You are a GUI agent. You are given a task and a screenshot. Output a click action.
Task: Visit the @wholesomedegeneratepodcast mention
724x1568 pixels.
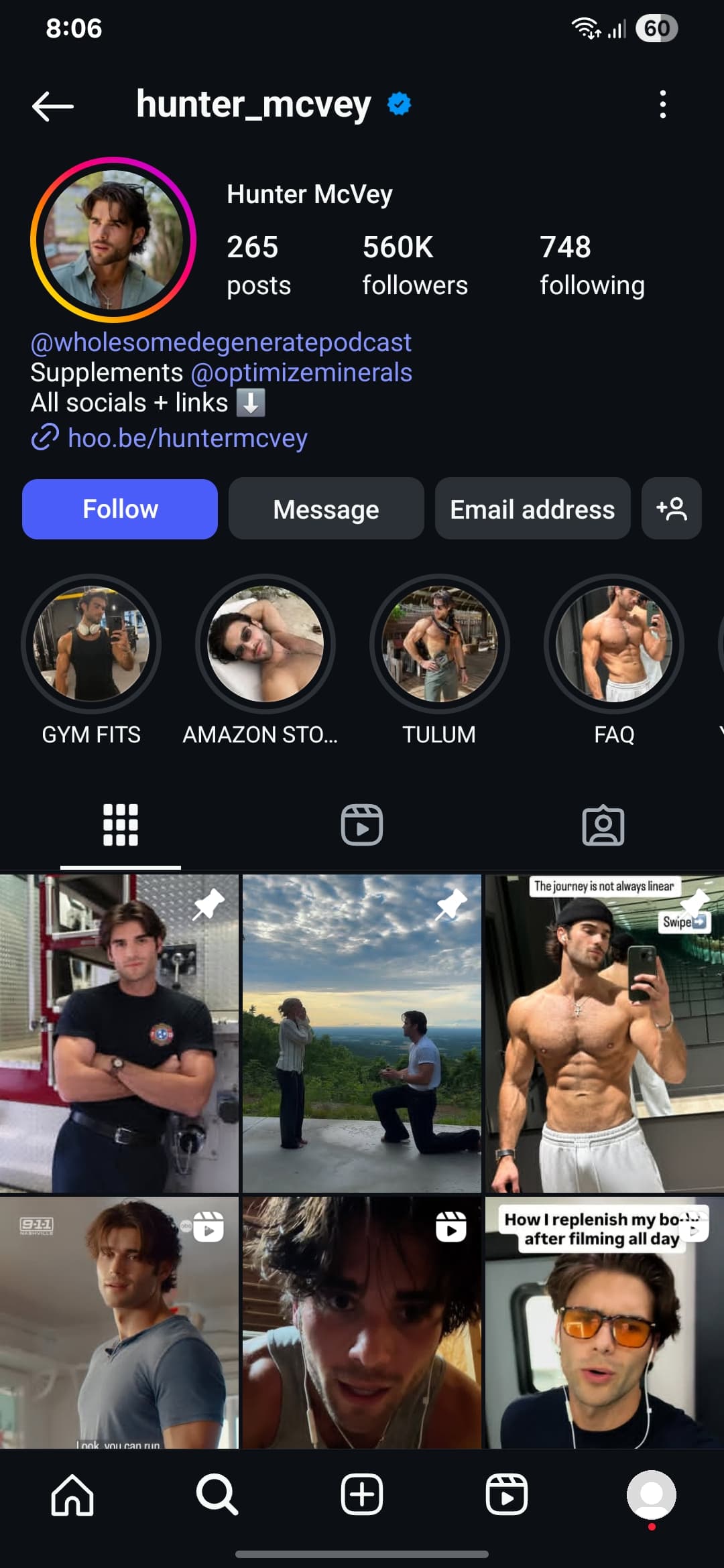click(221, 342)
